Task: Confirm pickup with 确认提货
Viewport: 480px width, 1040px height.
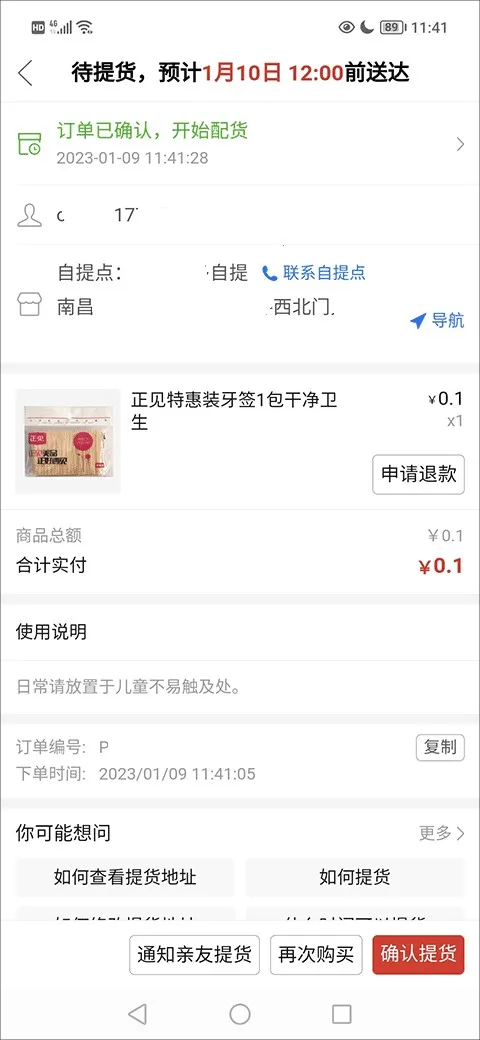Action: point(418,955)
